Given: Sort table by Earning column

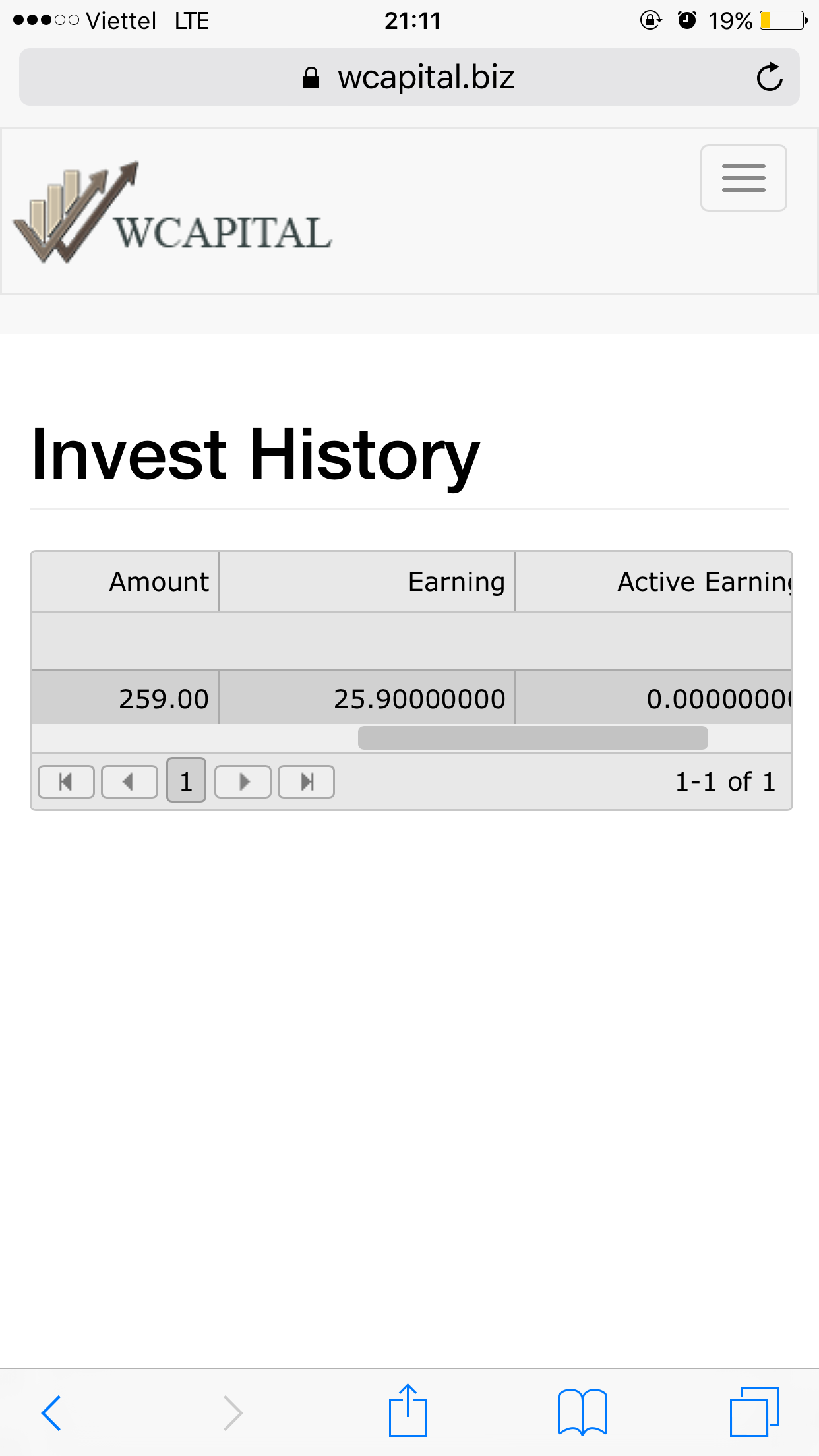Looking at the screenshot, I should click(x=456, y=582).
